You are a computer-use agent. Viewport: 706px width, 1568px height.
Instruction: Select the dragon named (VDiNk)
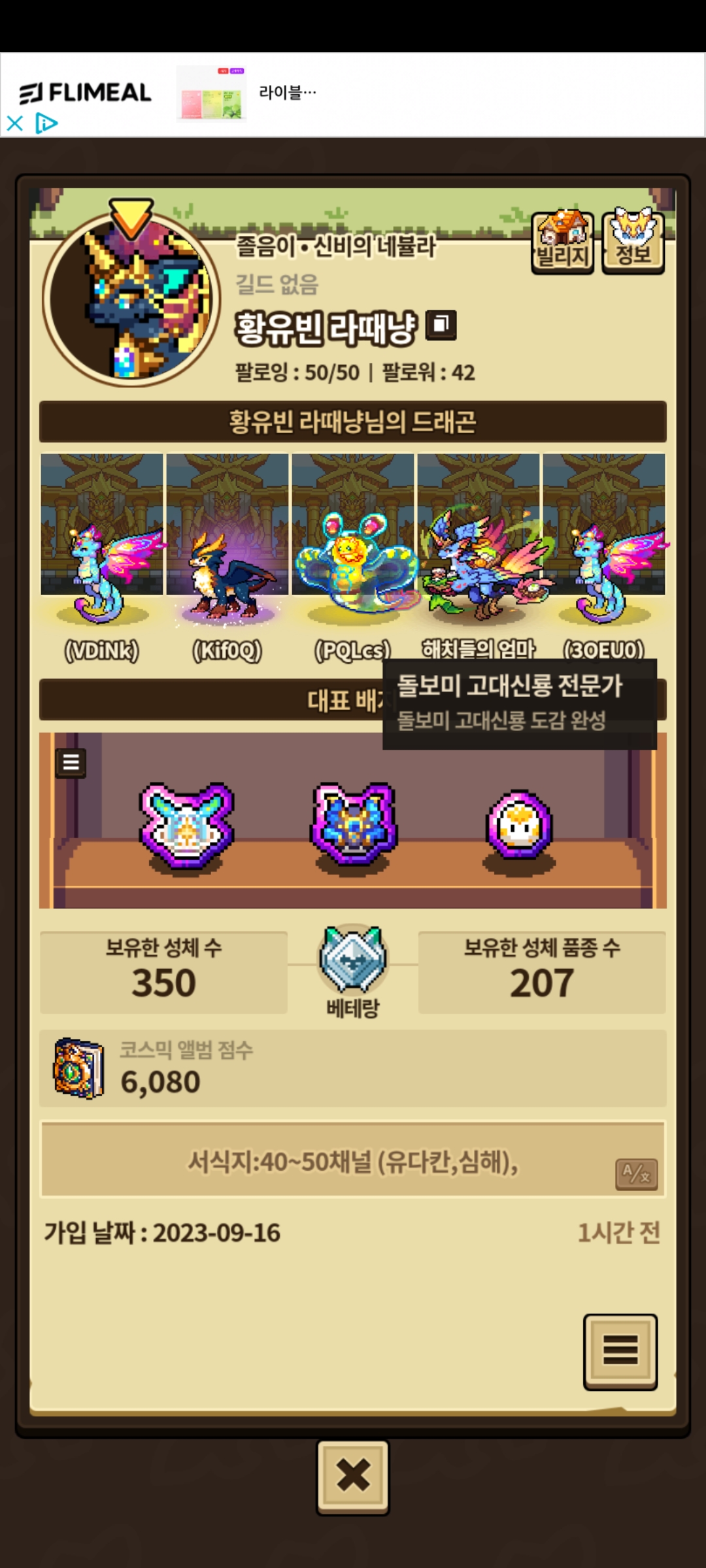point(102,555)
